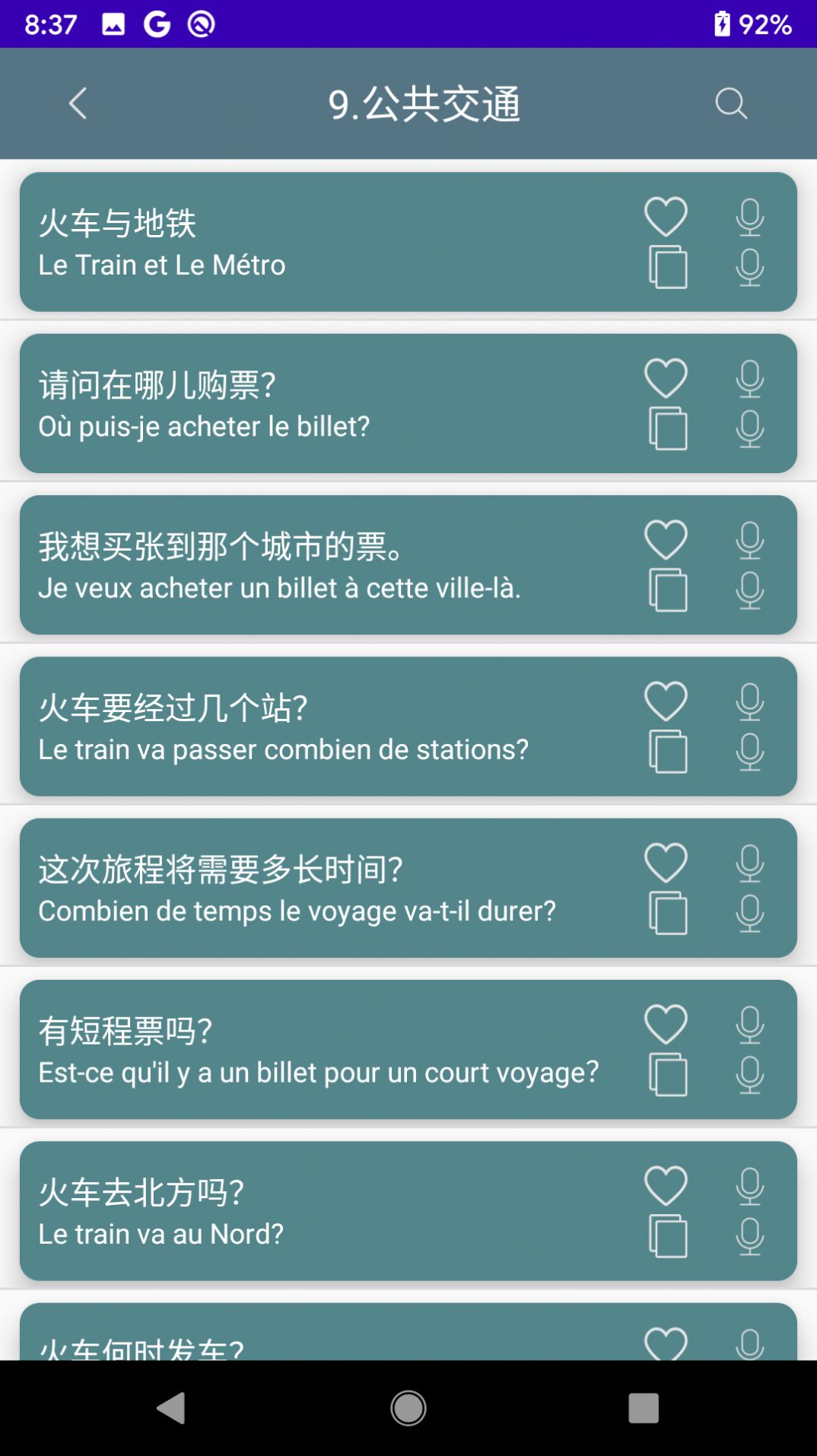Play pronunciation for 'Où puis-je acheter le billet?'

point(750,377)
